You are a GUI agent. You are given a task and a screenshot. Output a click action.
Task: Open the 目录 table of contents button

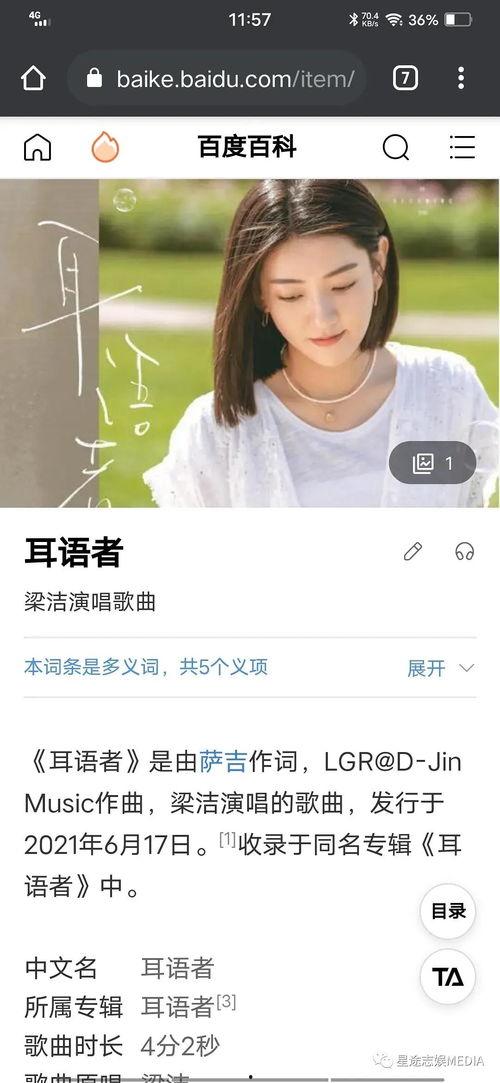coord(448,911)
